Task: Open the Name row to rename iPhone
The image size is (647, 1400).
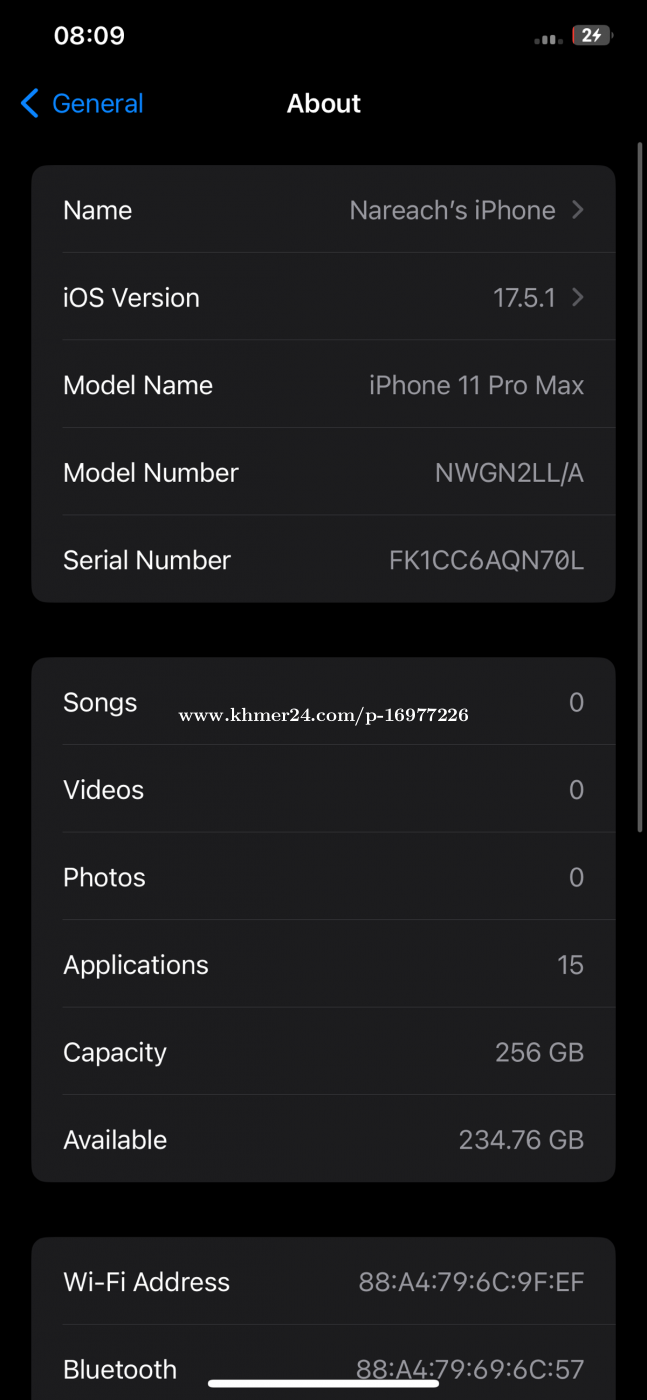Action: [x=323, y=210]
